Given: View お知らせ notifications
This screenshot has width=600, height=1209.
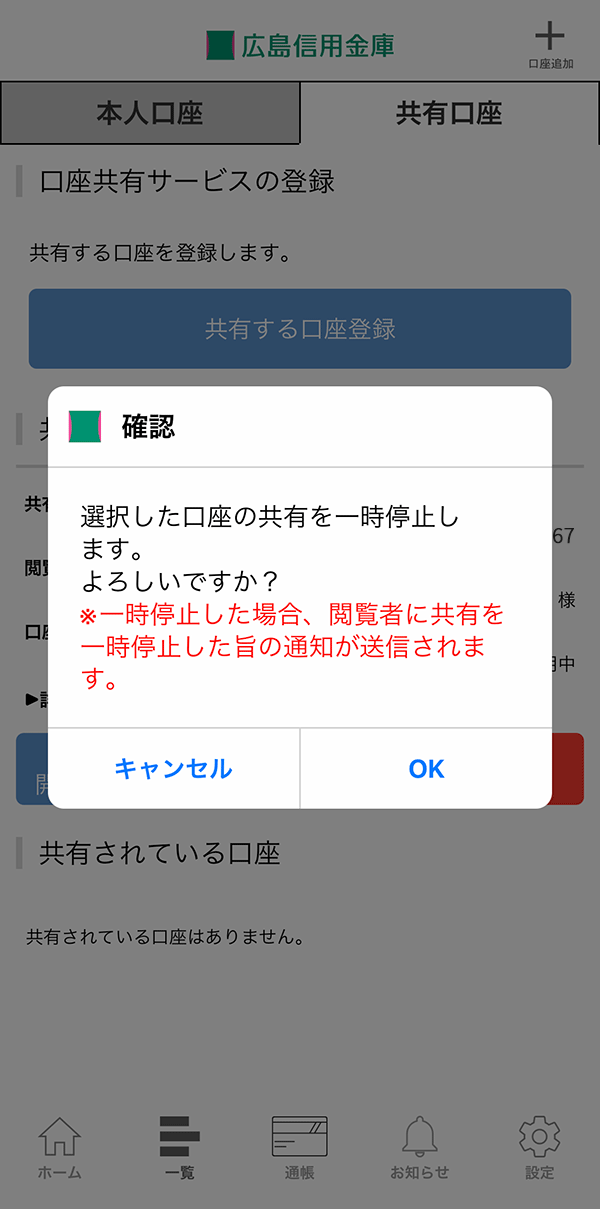Looking at the screenshot, I should tap(420, 1148).
